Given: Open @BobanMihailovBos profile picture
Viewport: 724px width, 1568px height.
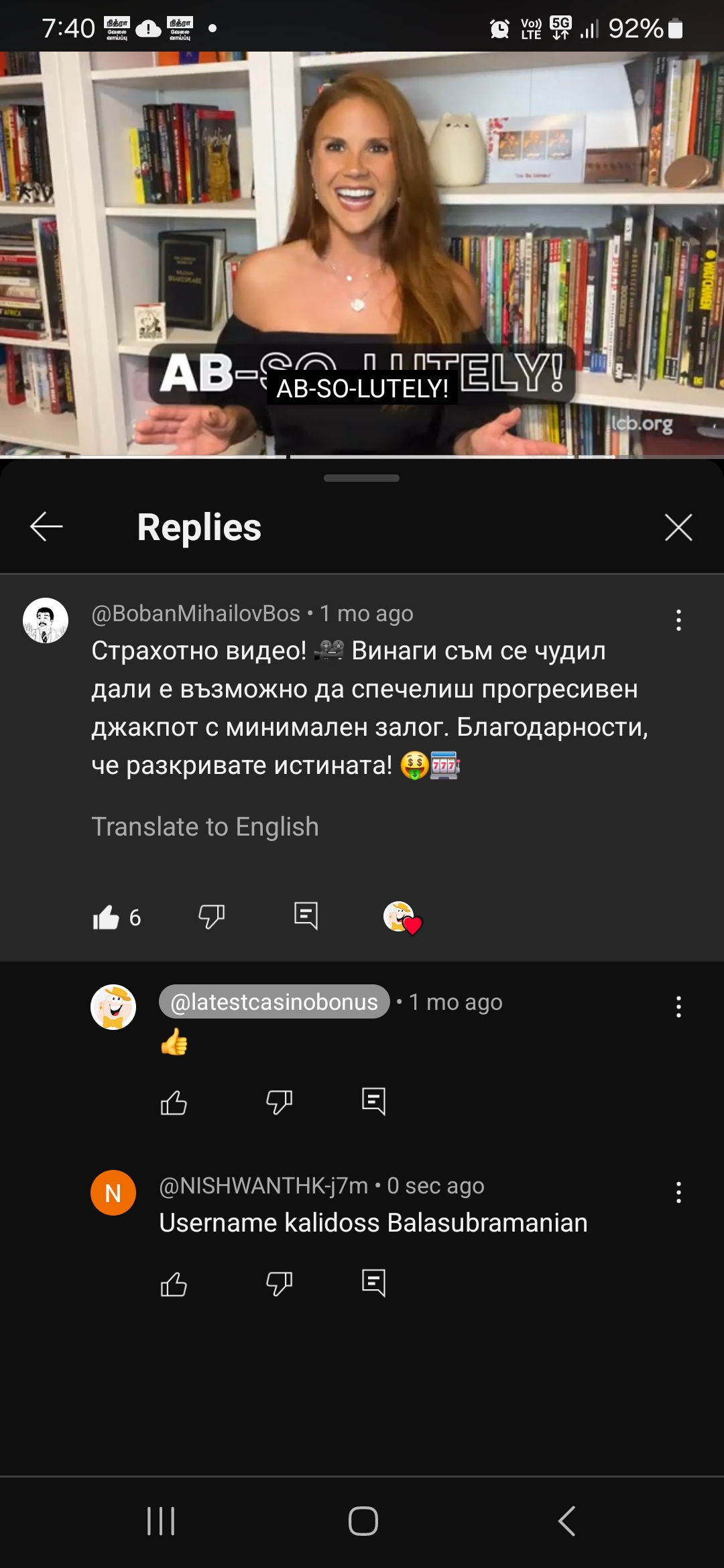Looking at the screenshot, I should click(x=46, y=620).
